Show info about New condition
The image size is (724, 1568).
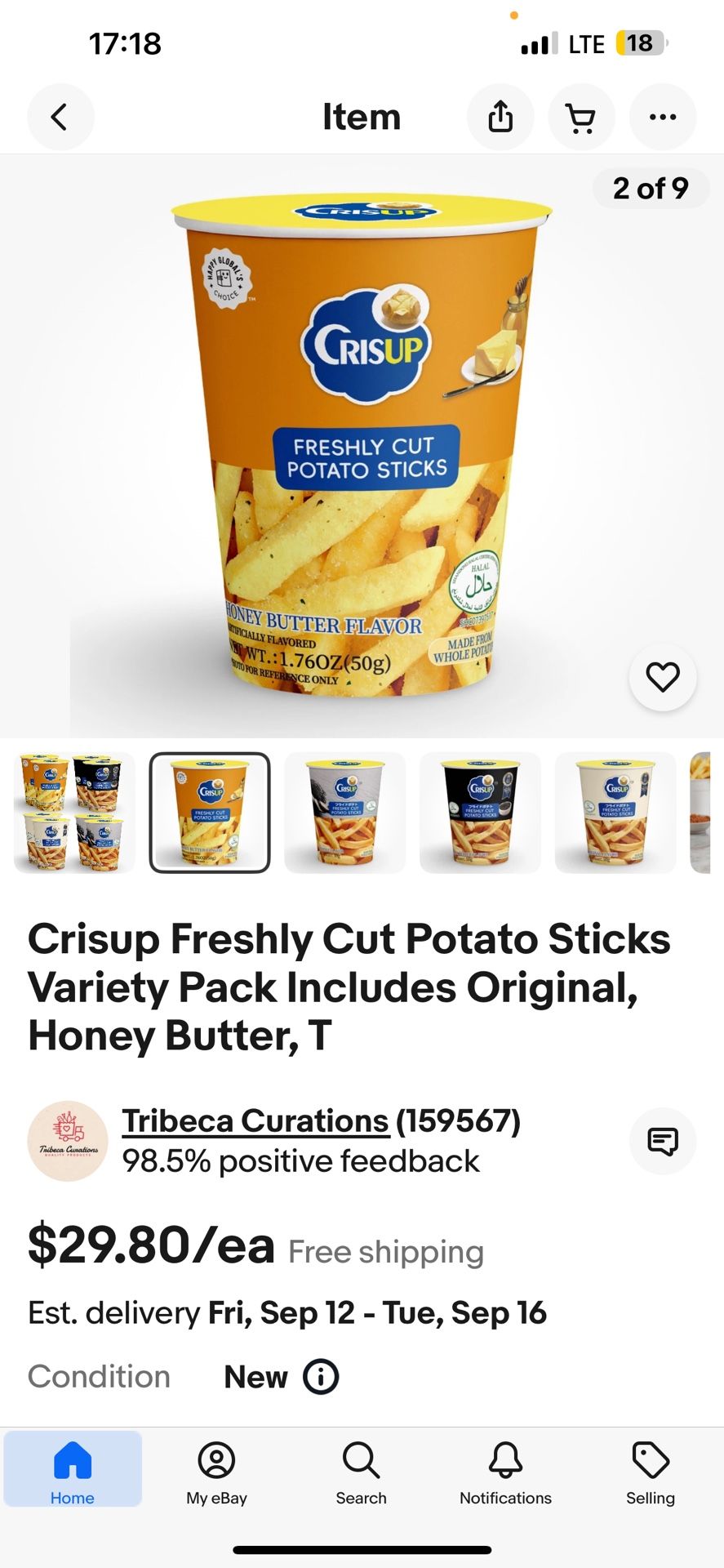[321, 1377]
